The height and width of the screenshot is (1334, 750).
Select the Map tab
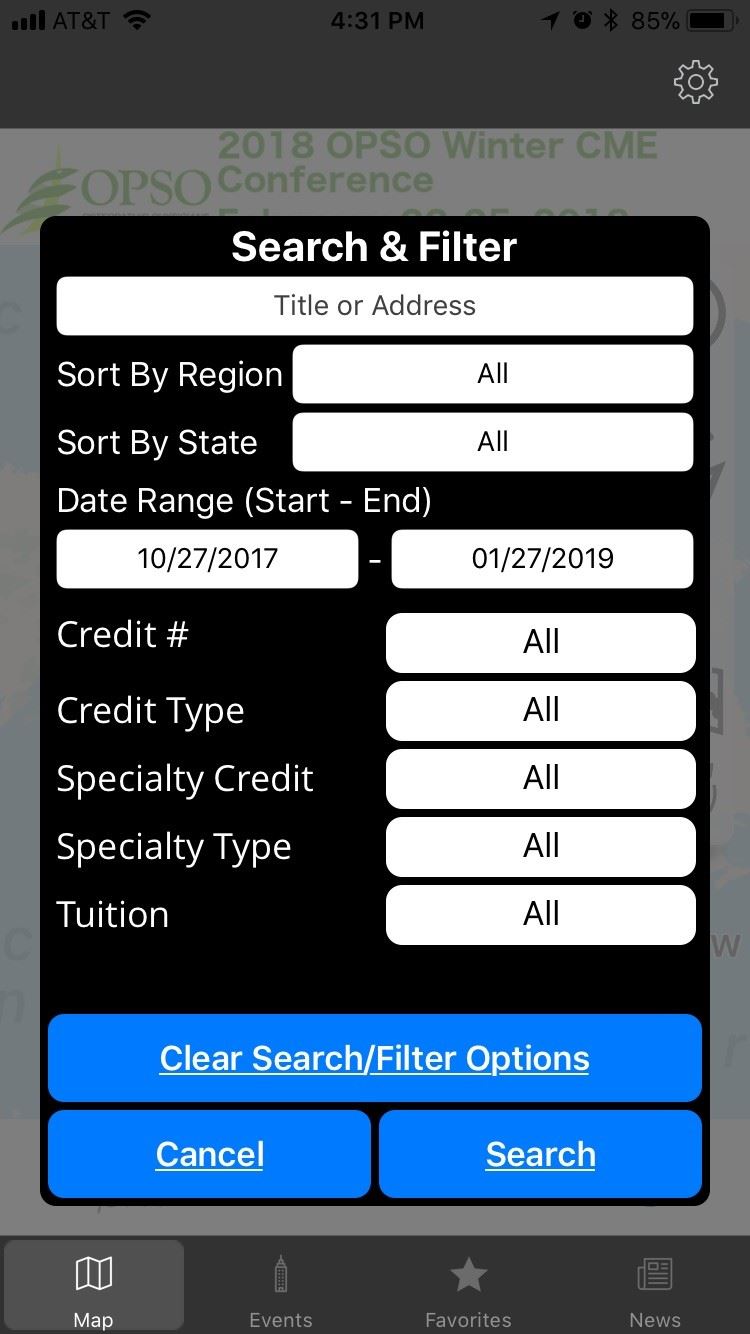94,1290
